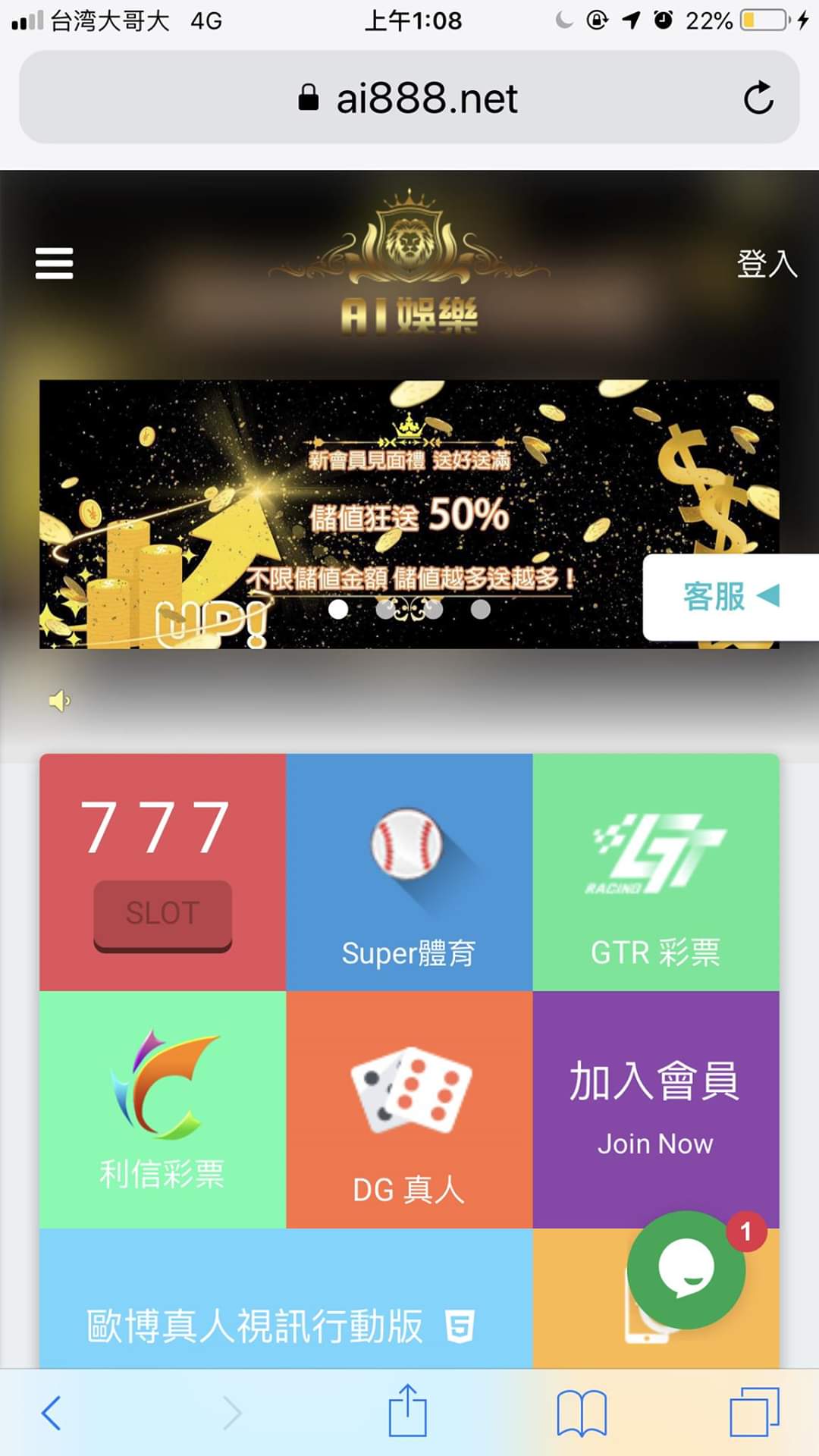Tap 登入 to log in

point(767,264)
